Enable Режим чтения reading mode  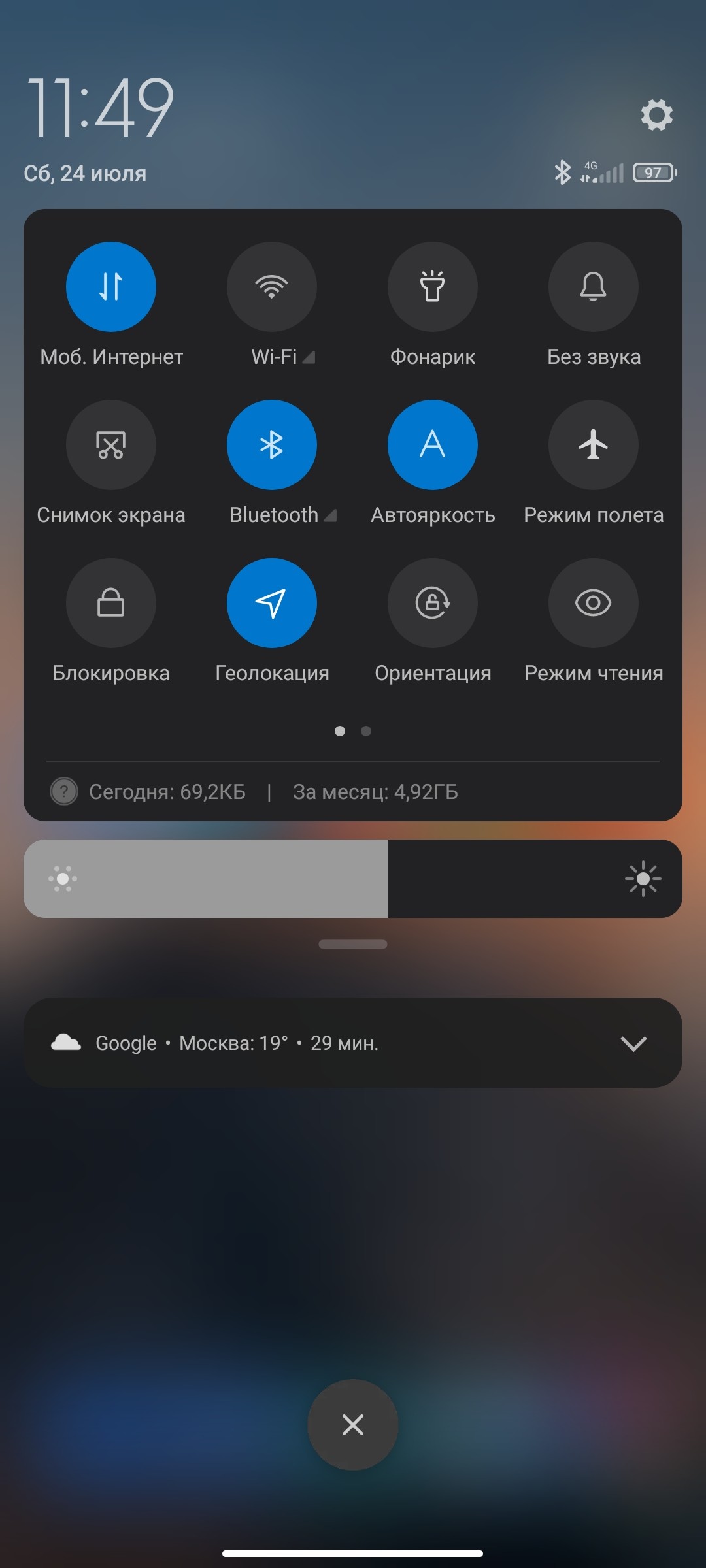click(594, 603)
